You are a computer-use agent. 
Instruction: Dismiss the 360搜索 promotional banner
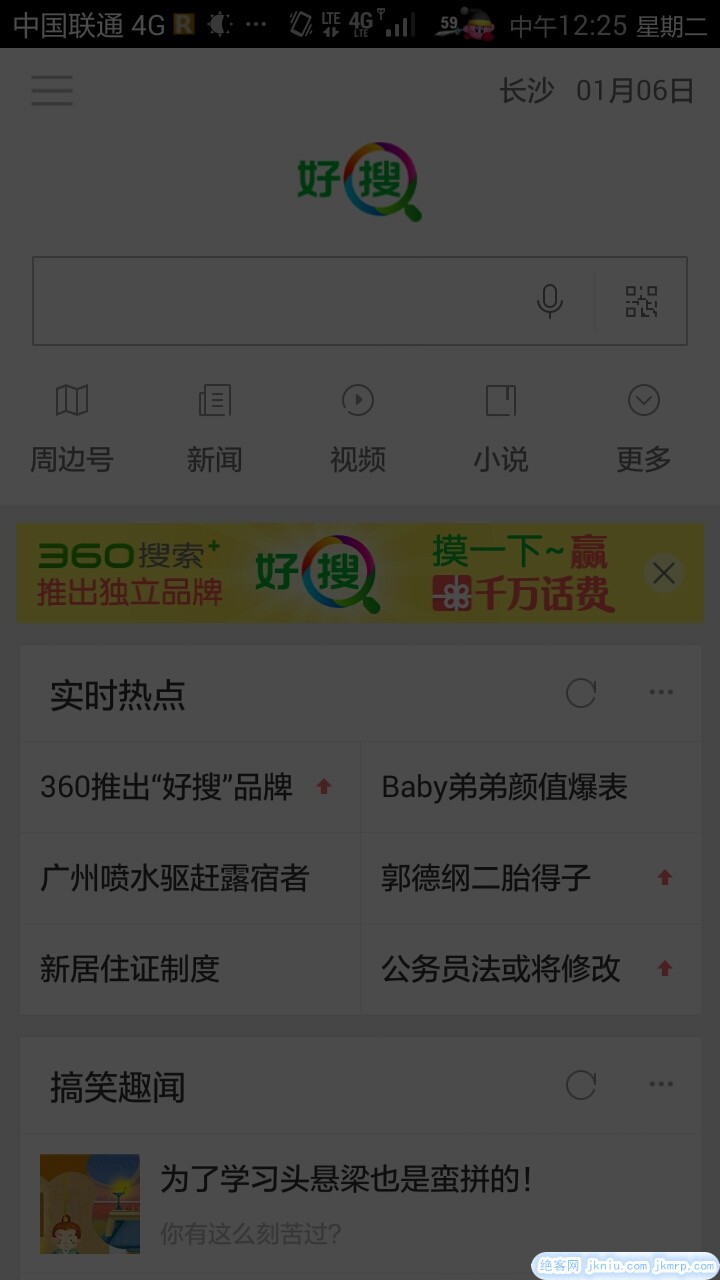664,573
